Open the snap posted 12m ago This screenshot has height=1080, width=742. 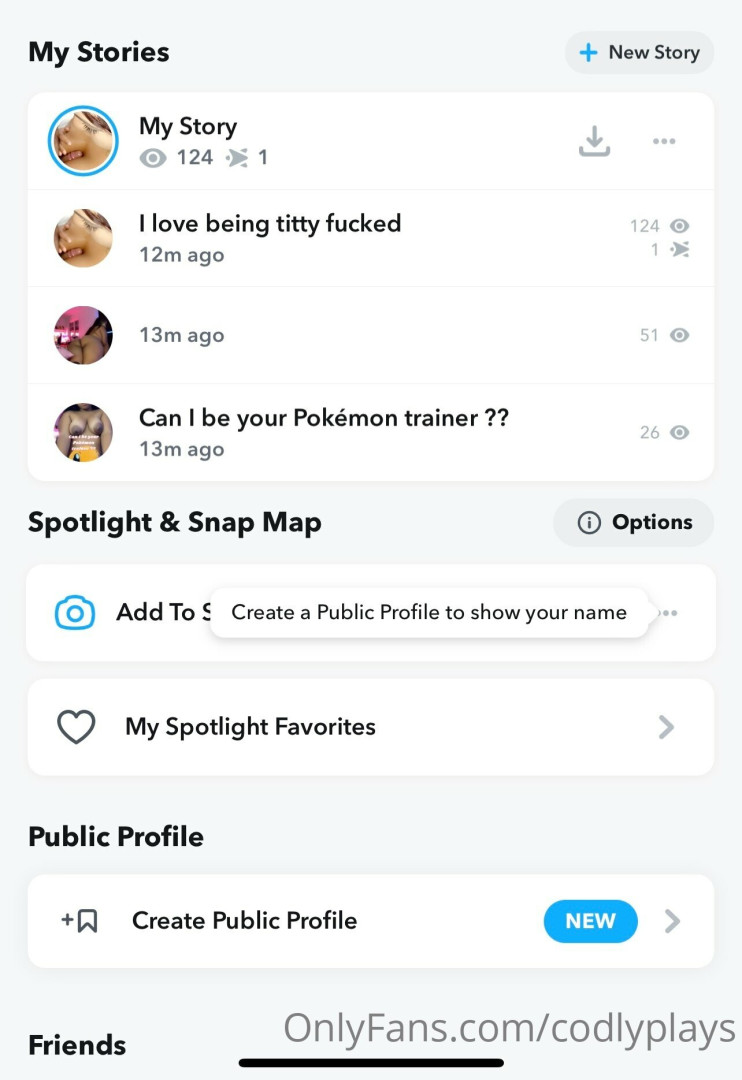[x=300, y=238]
